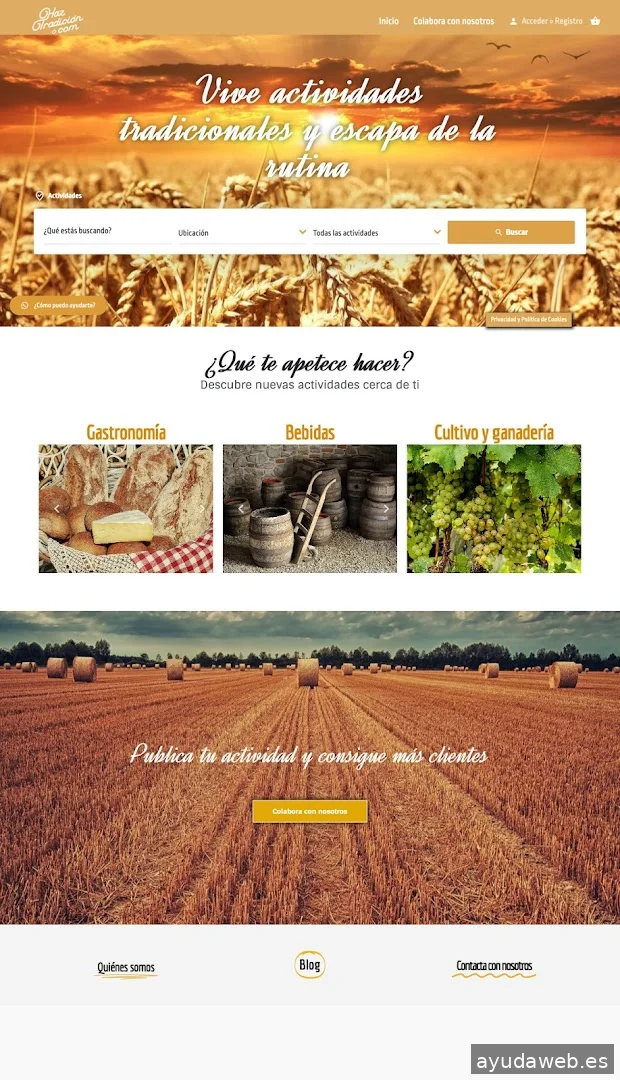Tap the Buscar search button
Screen dimensions: 620x1080
[511, 232]
